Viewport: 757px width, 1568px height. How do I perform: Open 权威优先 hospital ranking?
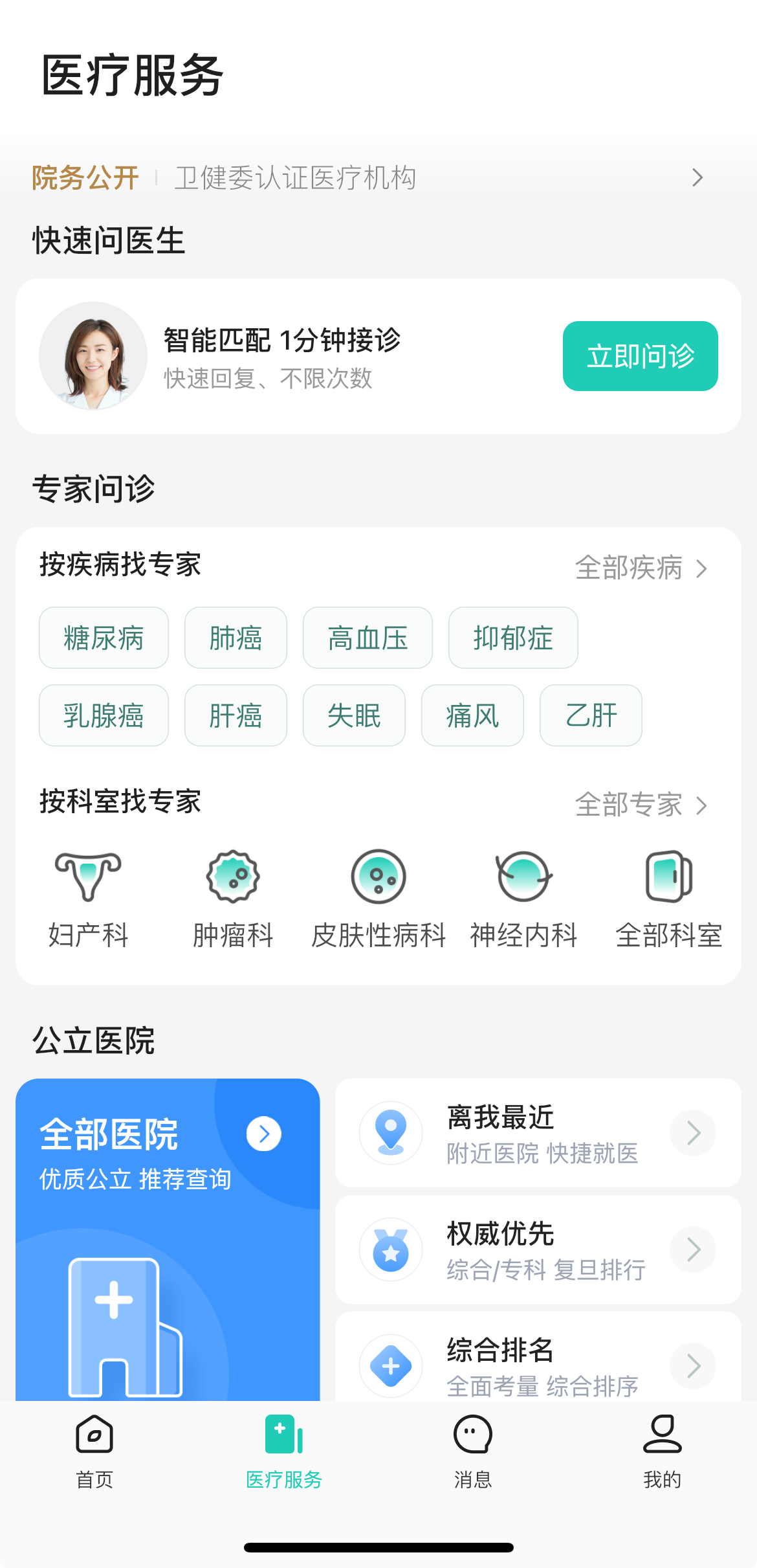coord(538,1249)
